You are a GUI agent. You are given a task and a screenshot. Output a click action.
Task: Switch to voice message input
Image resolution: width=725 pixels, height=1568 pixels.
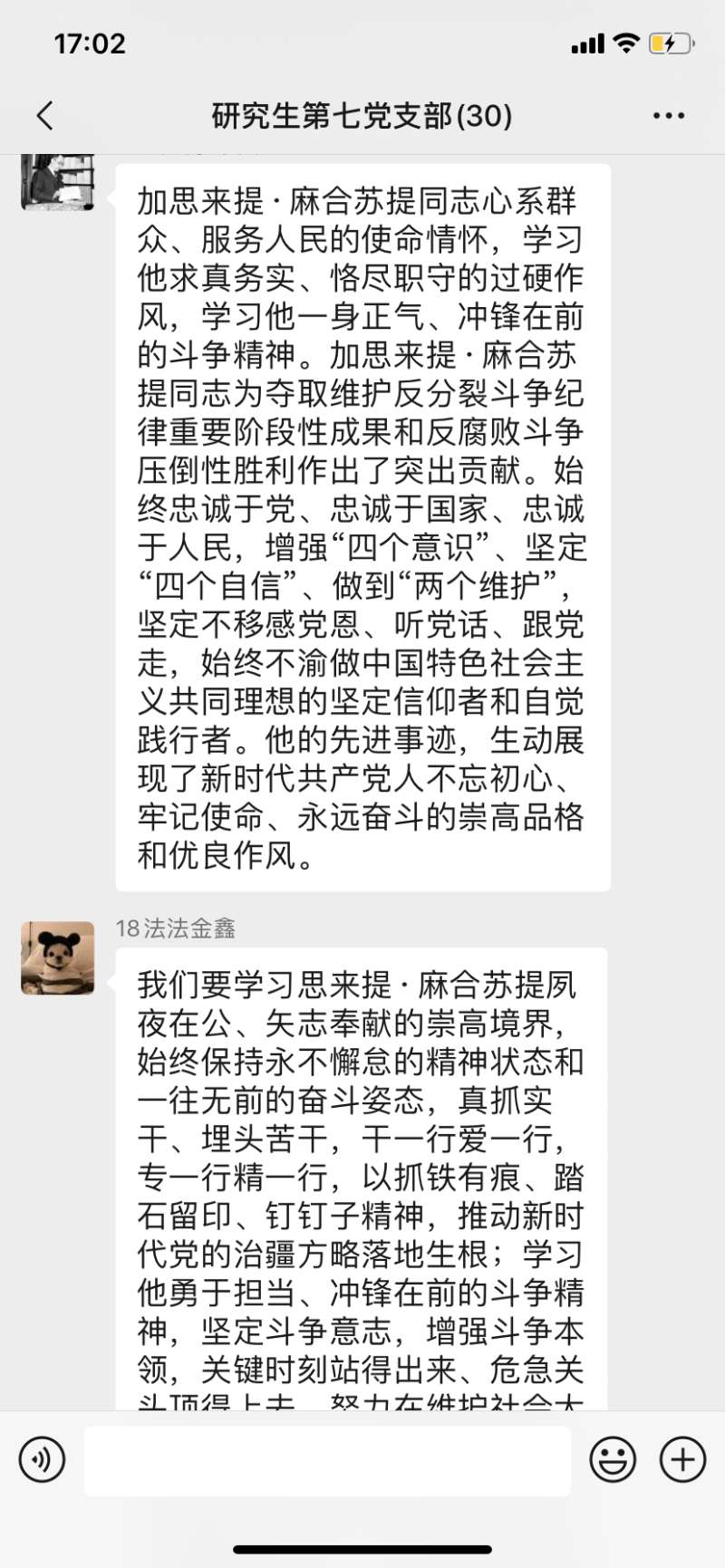[42, 1460]
